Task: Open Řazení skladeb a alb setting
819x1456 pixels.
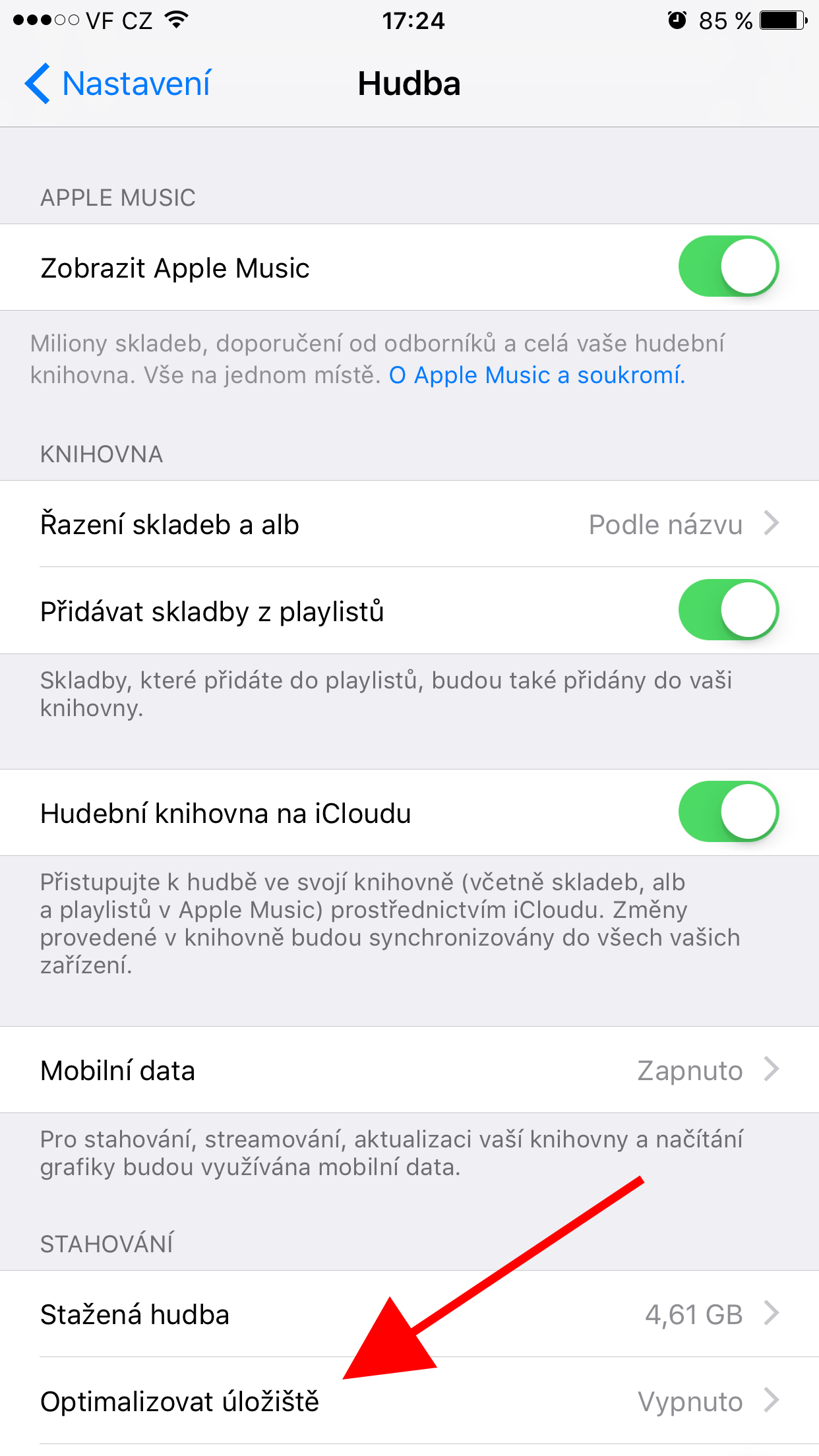Action: pos(409,524)
